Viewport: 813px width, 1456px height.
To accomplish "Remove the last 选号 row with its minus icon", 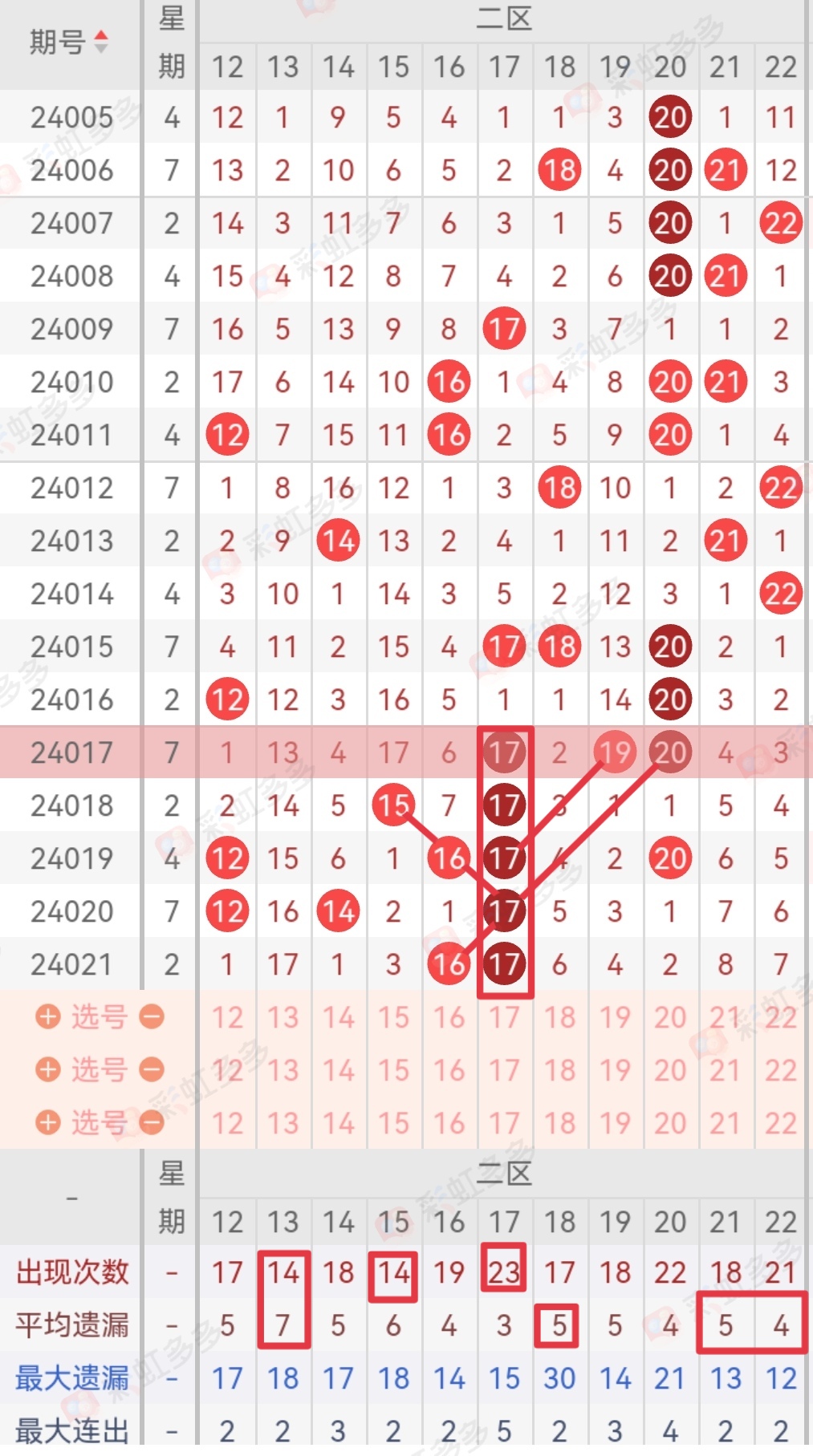I will pos(152,1123).
